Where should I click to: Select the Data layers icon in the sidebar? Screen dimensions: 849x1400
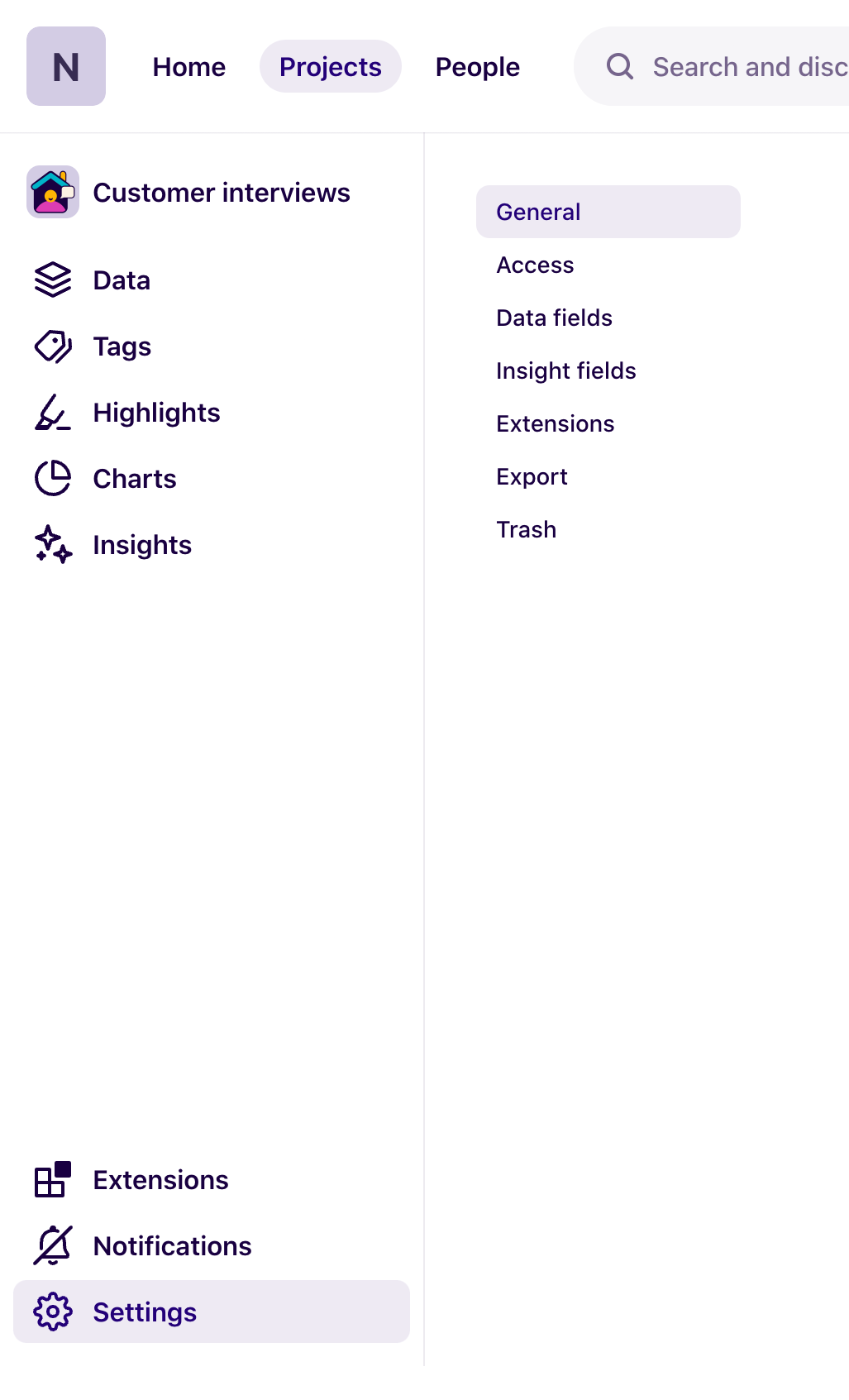pyautogui.click(x=52, y=280)
